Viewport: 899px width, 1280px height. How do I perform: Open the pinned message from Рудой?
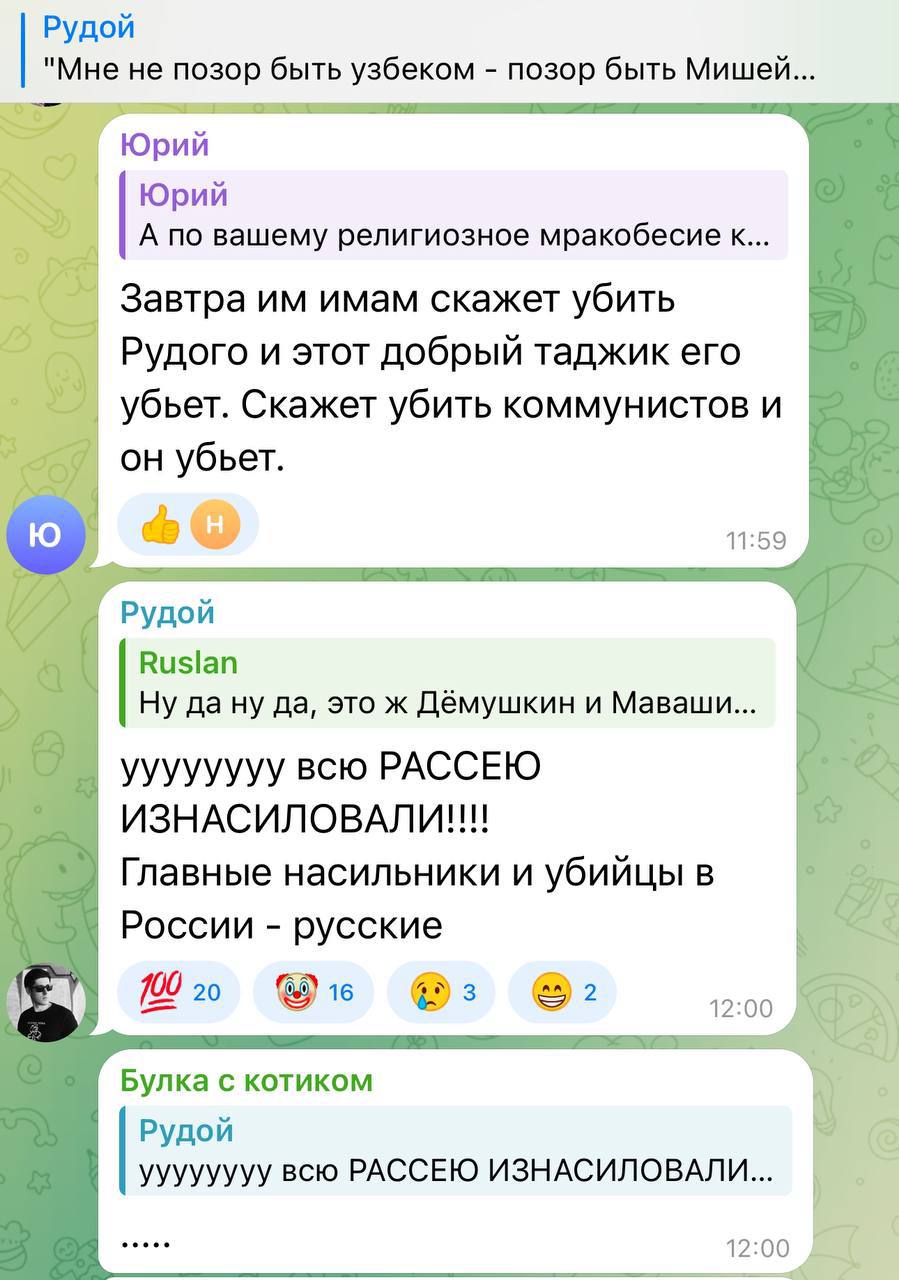[x=430, y=50]
